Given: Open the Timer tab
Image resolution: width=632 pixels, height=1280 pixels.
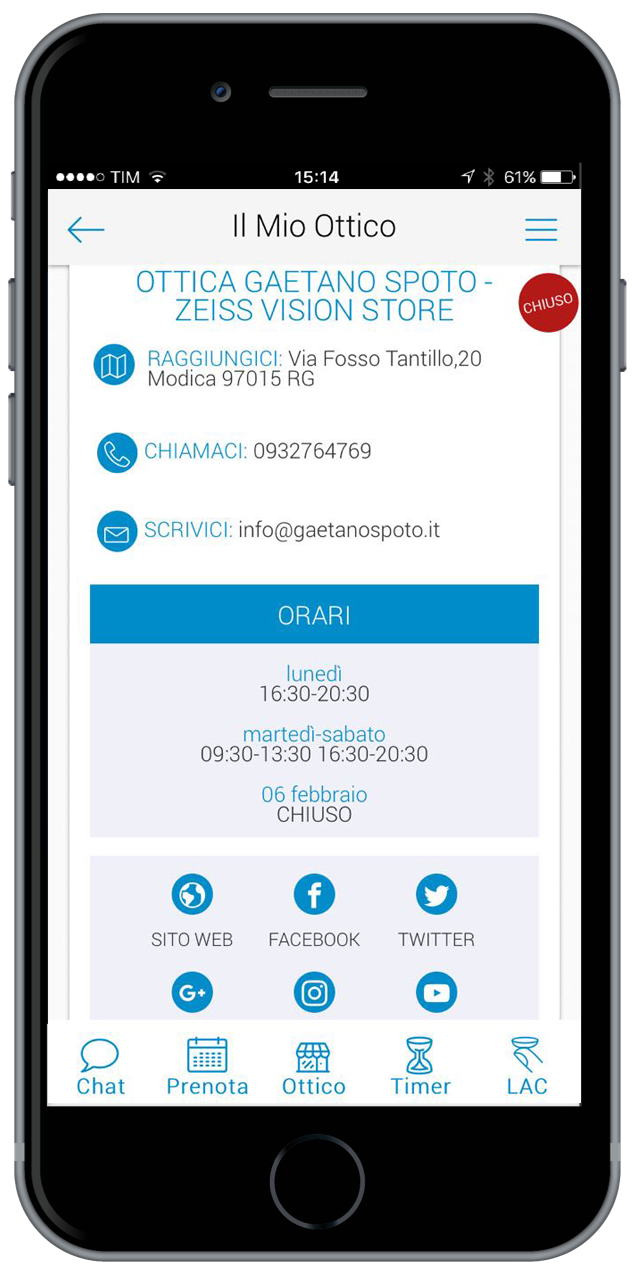Looking at the screenshot, I should click(420, 1067).
